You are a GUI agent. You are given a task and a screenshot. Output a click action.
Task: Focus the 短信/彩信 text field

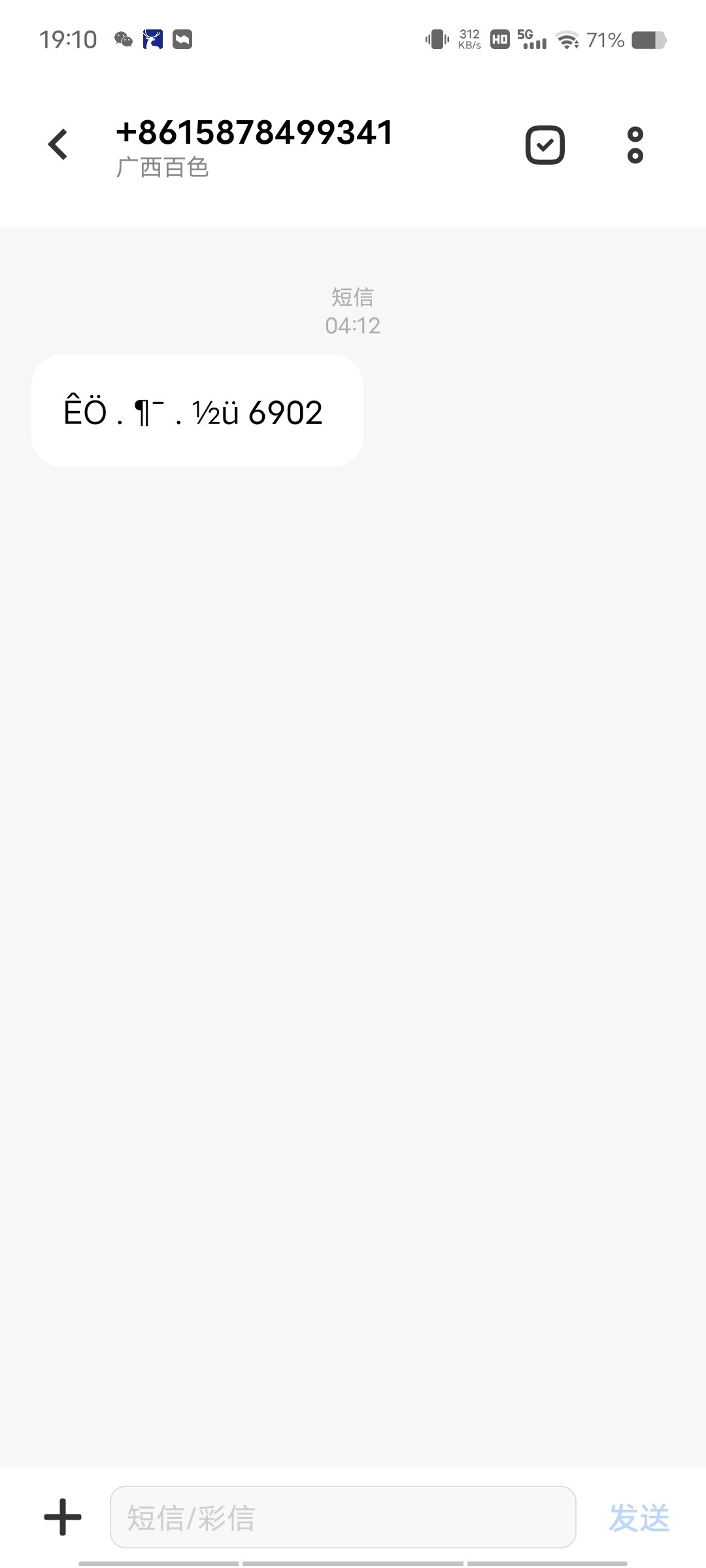(x=343, y=1516)
